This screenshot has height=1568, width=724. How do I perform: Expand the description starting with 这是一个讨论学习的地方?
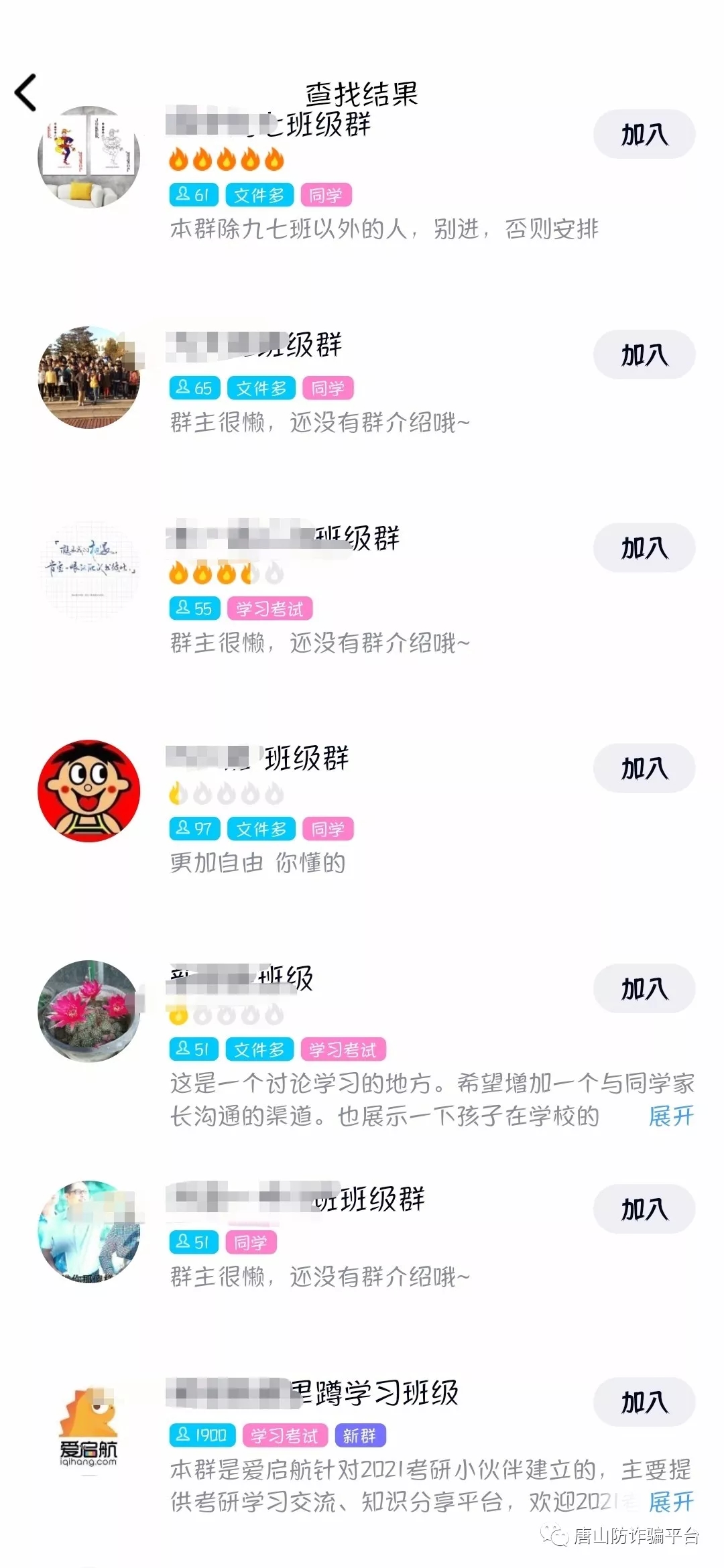[x=670, y=1116]
